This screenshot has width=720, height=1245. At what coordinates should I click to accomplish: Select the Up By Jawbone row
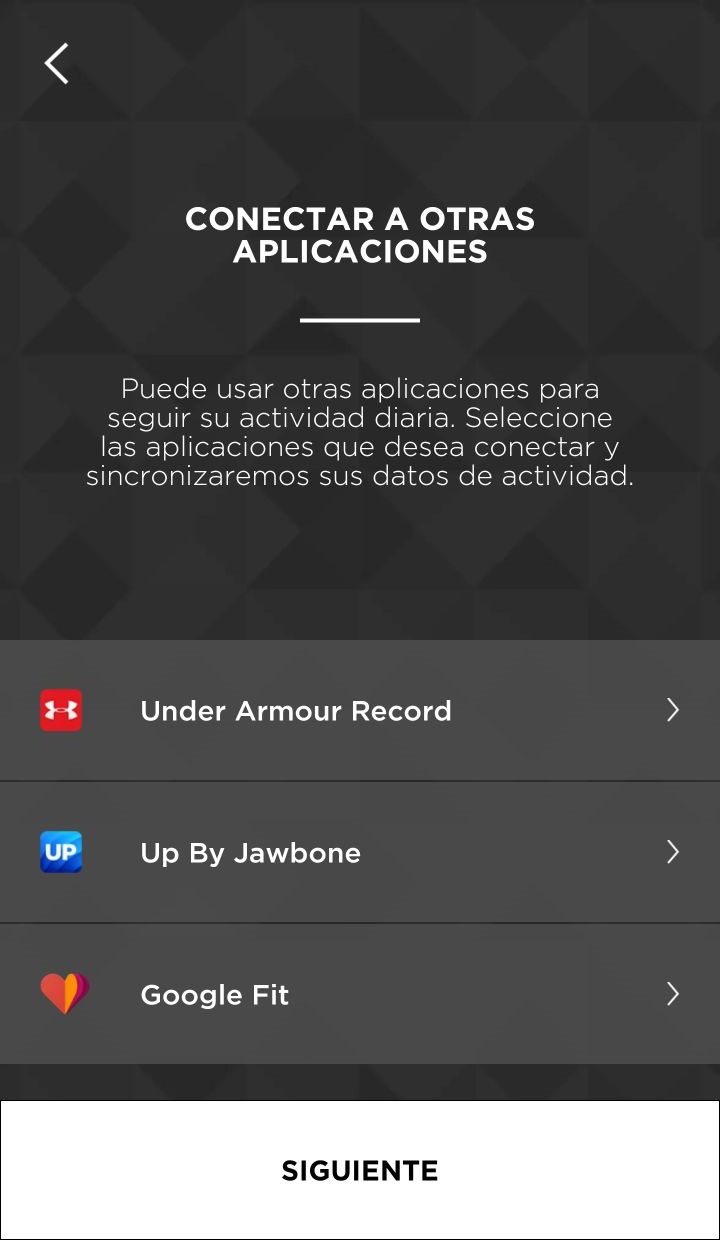click(x=360, y=852)
